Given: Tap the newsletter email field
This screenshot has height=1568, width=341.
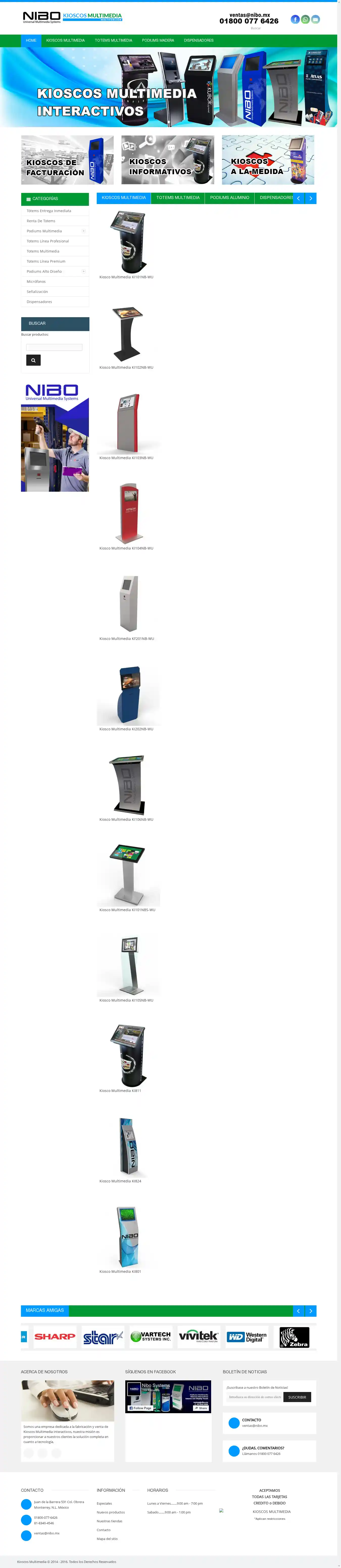Looking at the screenshot, I should pos(255,1397).
